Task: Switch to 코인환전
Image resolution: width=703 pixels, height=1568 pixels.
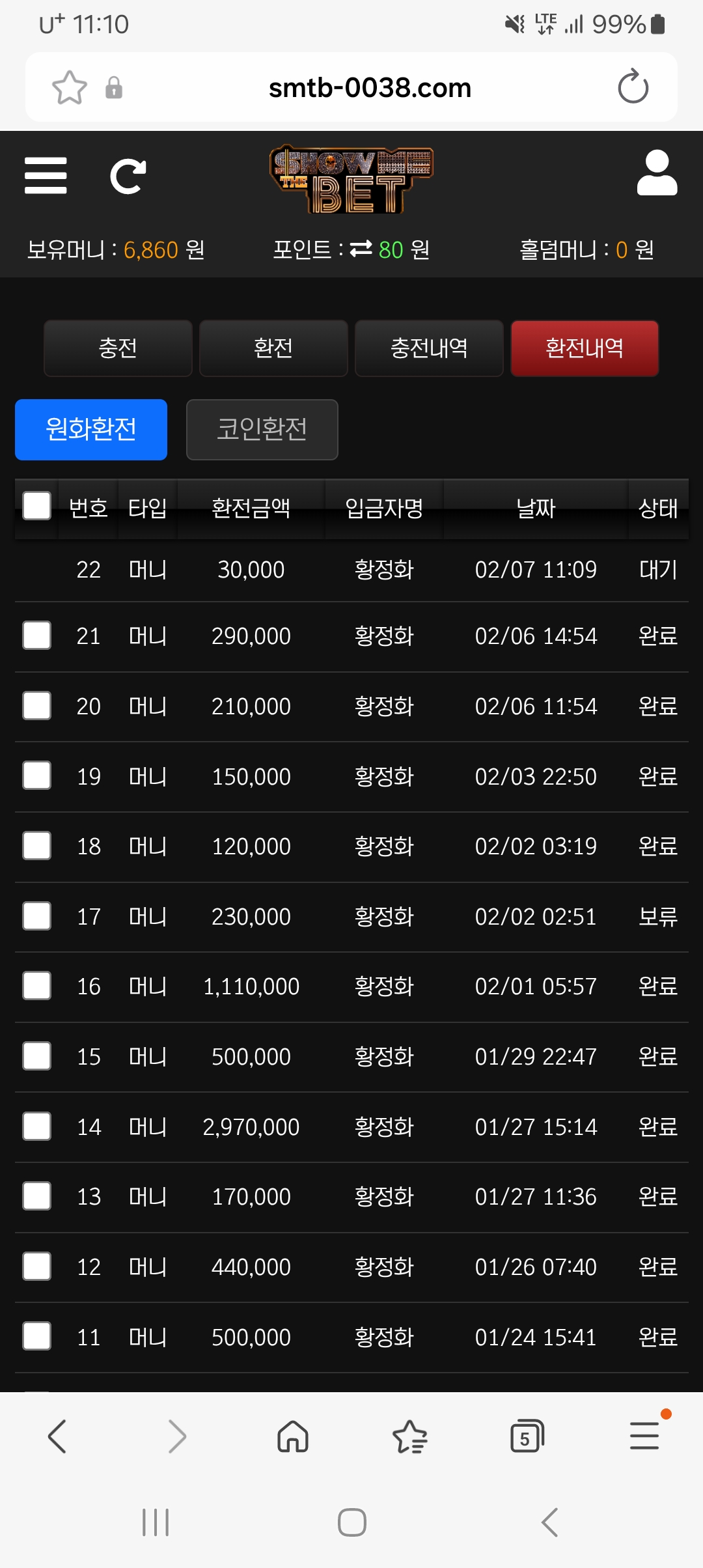Action: pos(262,430)
